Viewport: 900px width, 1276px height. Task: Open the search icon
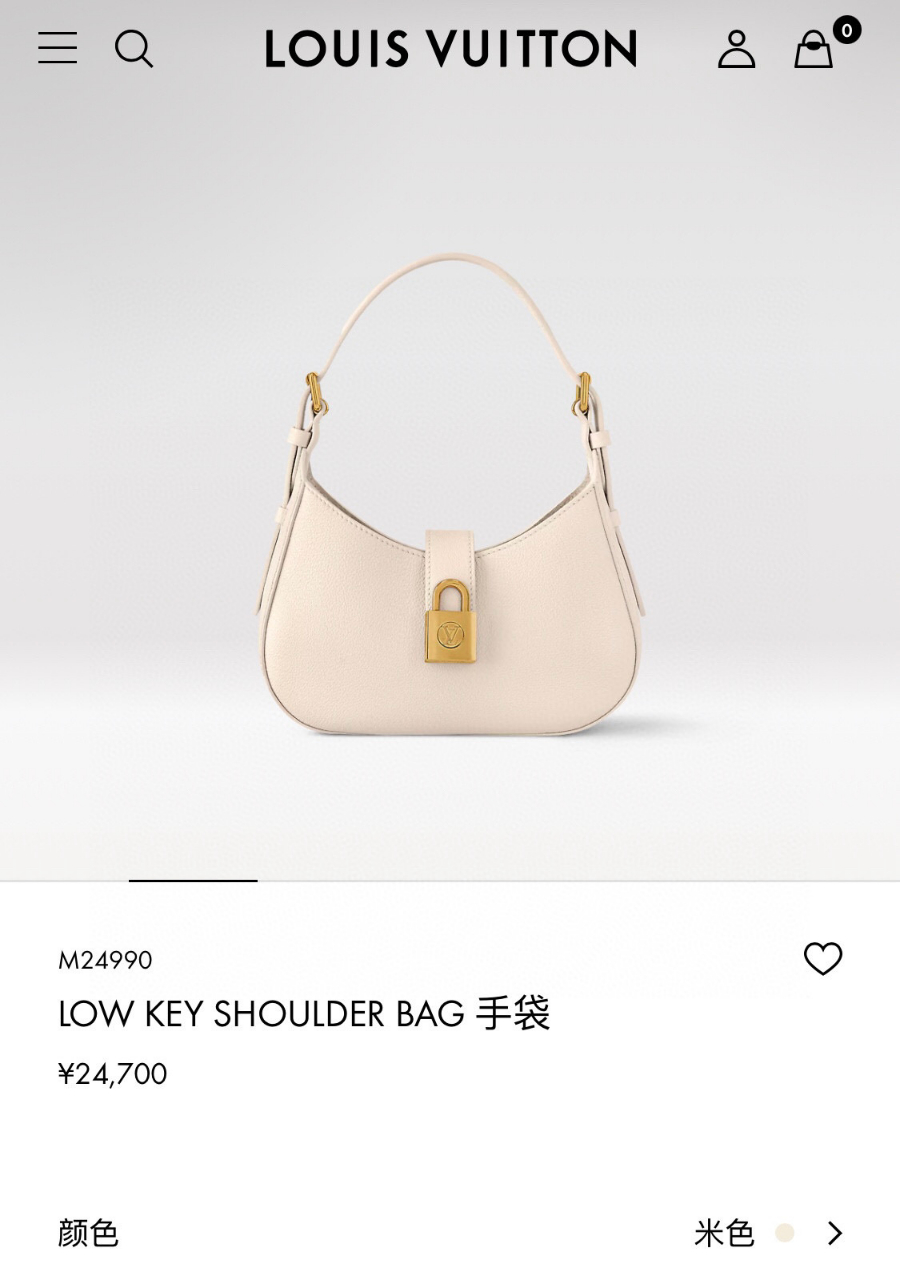pos(134,48)
